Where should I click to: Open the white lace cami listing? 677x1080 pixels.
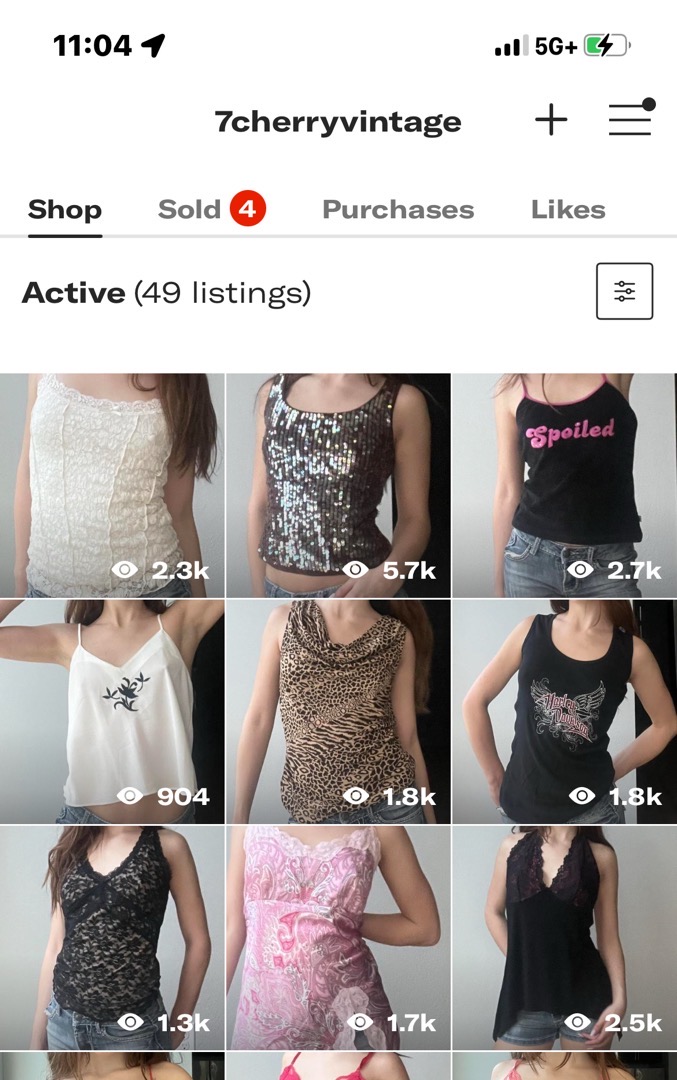[x=112, y=485]
